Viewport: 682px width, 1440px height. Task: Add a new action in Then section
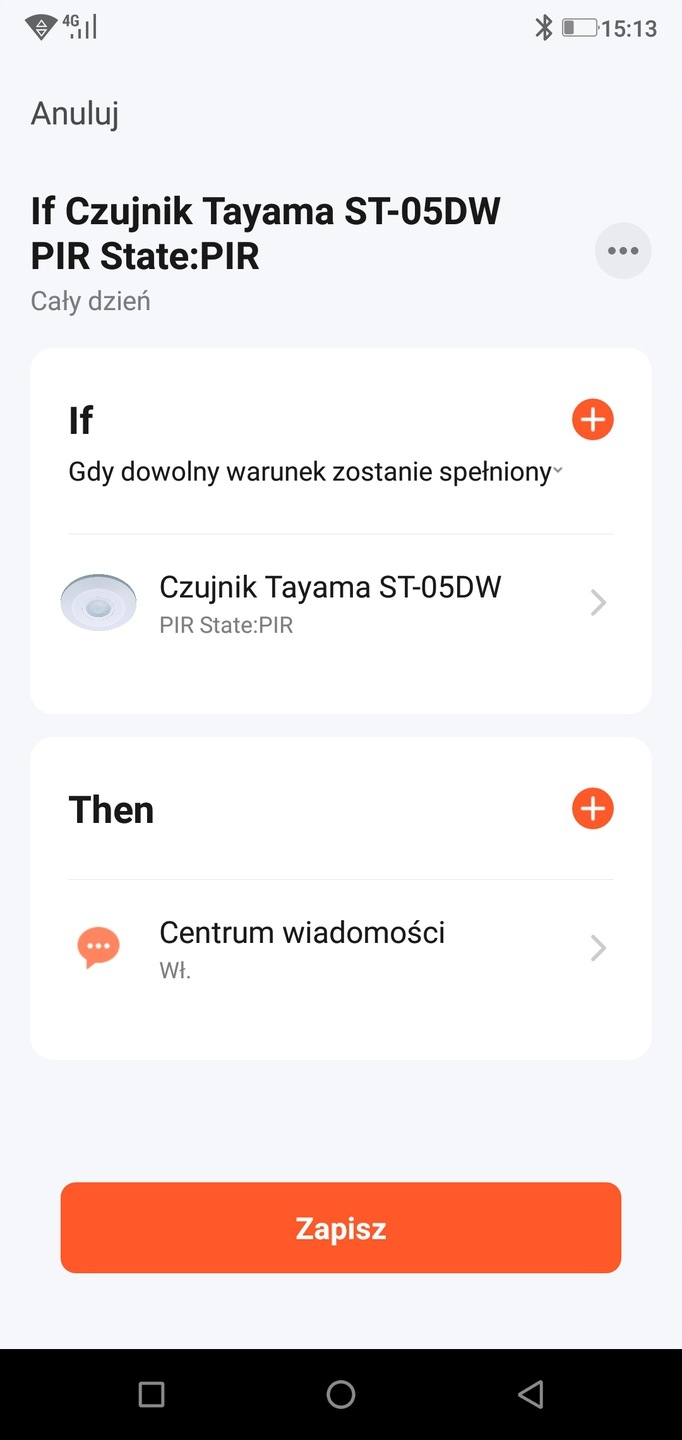[592, 808]
